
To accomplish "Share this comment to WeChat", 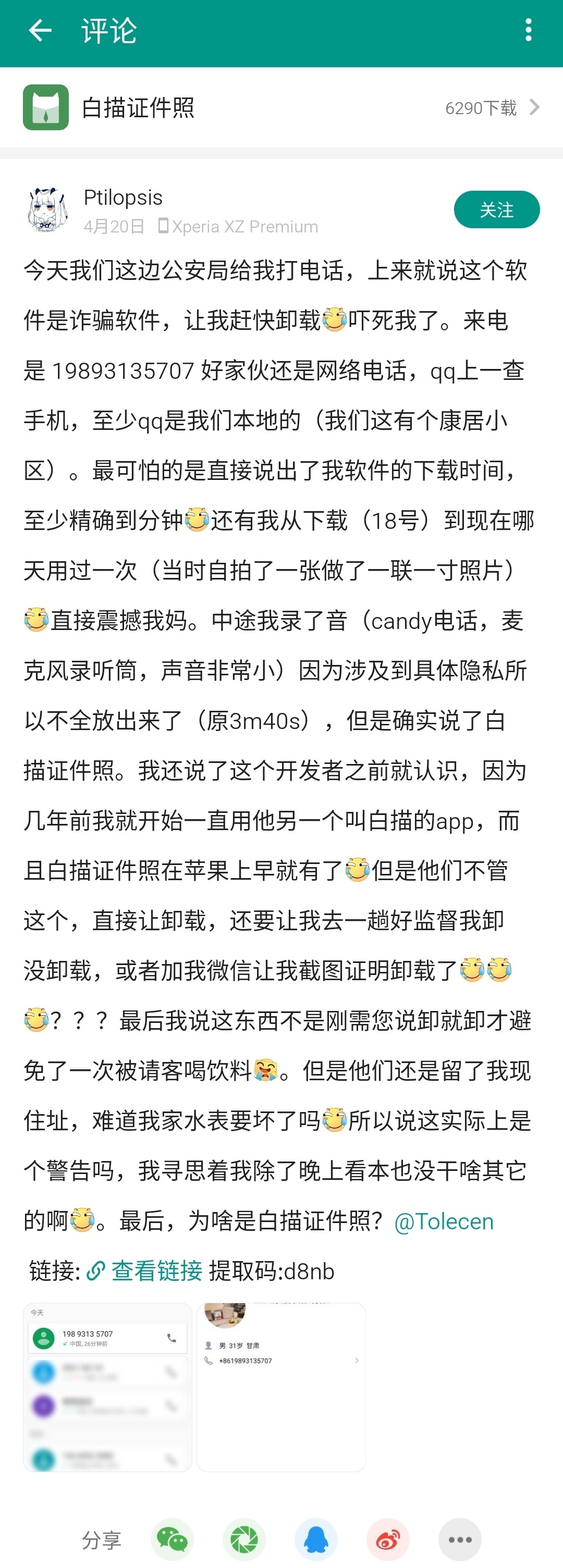I will click(172, 1540).
